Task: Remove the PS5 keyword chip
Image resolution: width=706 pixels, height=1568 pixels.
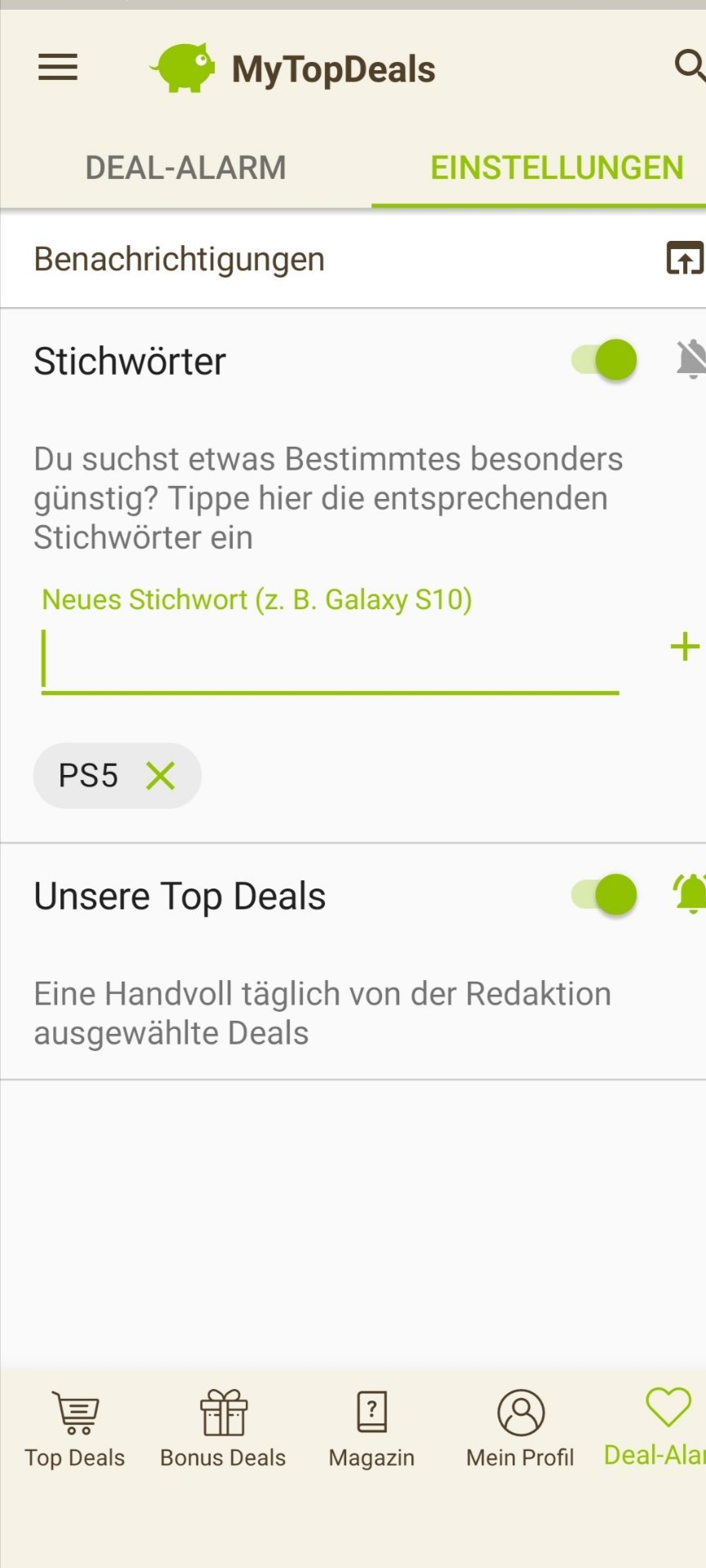Action: 161,776
